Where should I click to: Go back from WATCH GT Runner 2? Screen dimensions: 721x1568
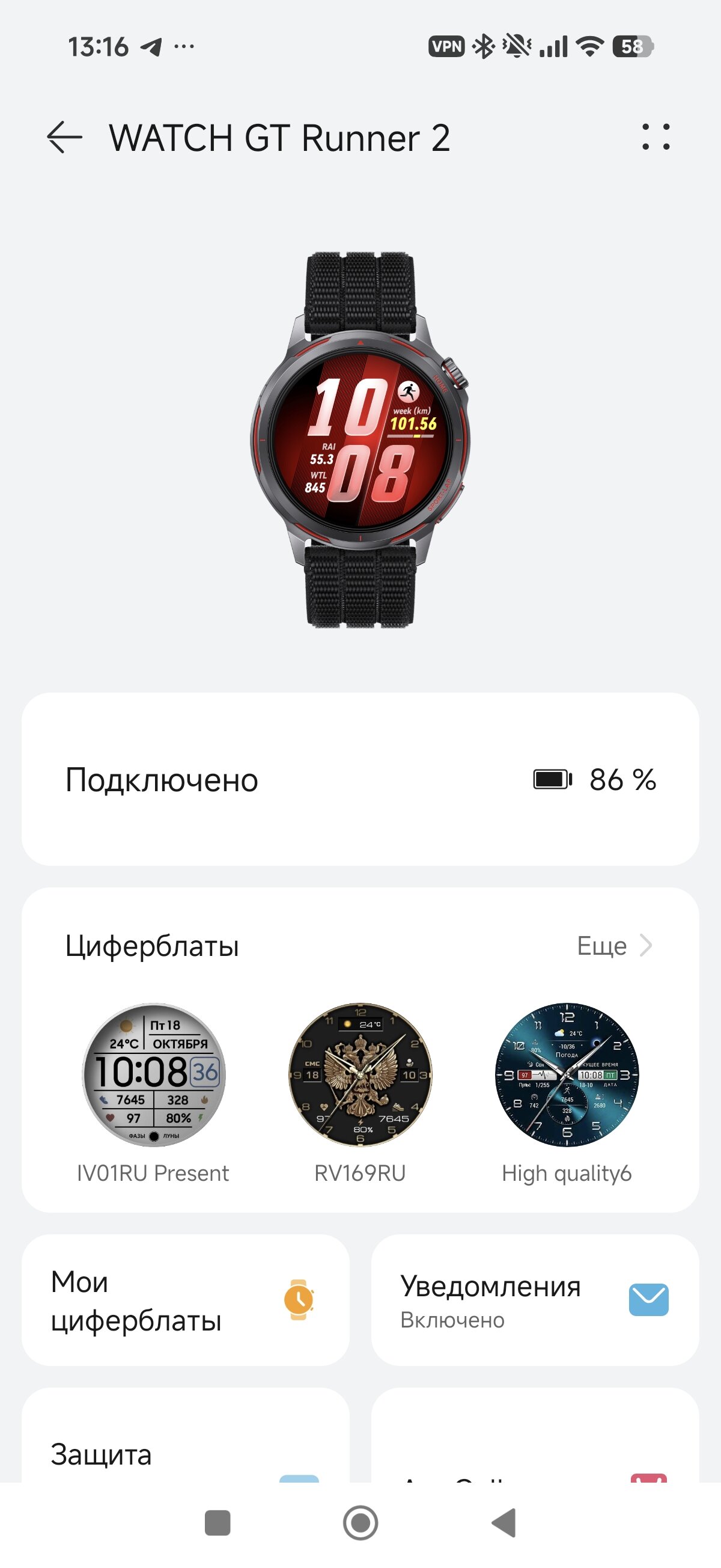tap(64, 137)
